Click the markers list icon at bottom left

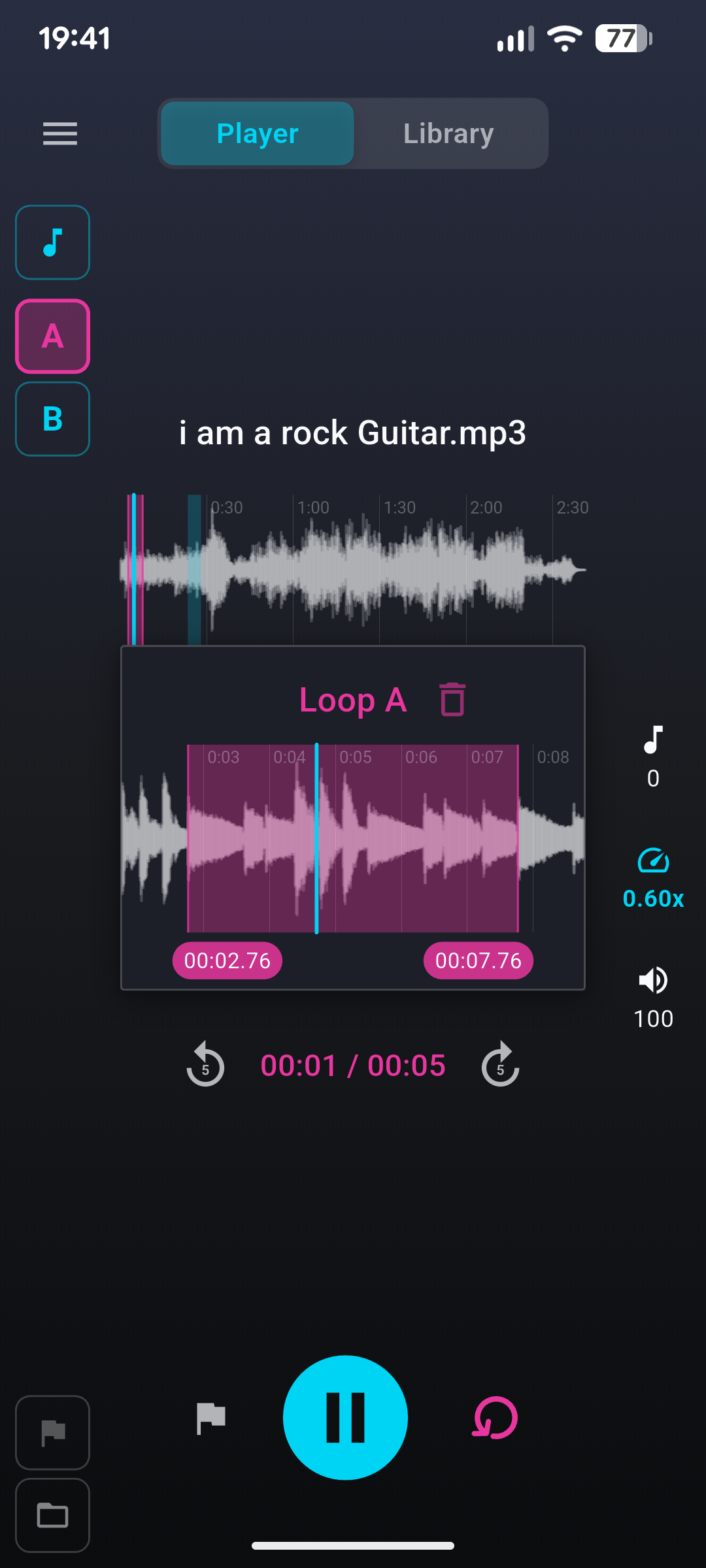click(x=52, y=1434)
